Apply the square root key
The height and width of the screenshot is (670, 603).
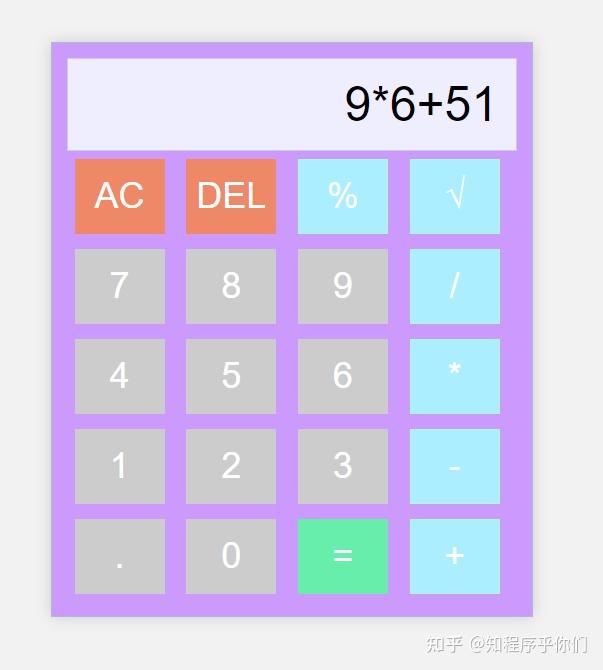pos(455,196)
